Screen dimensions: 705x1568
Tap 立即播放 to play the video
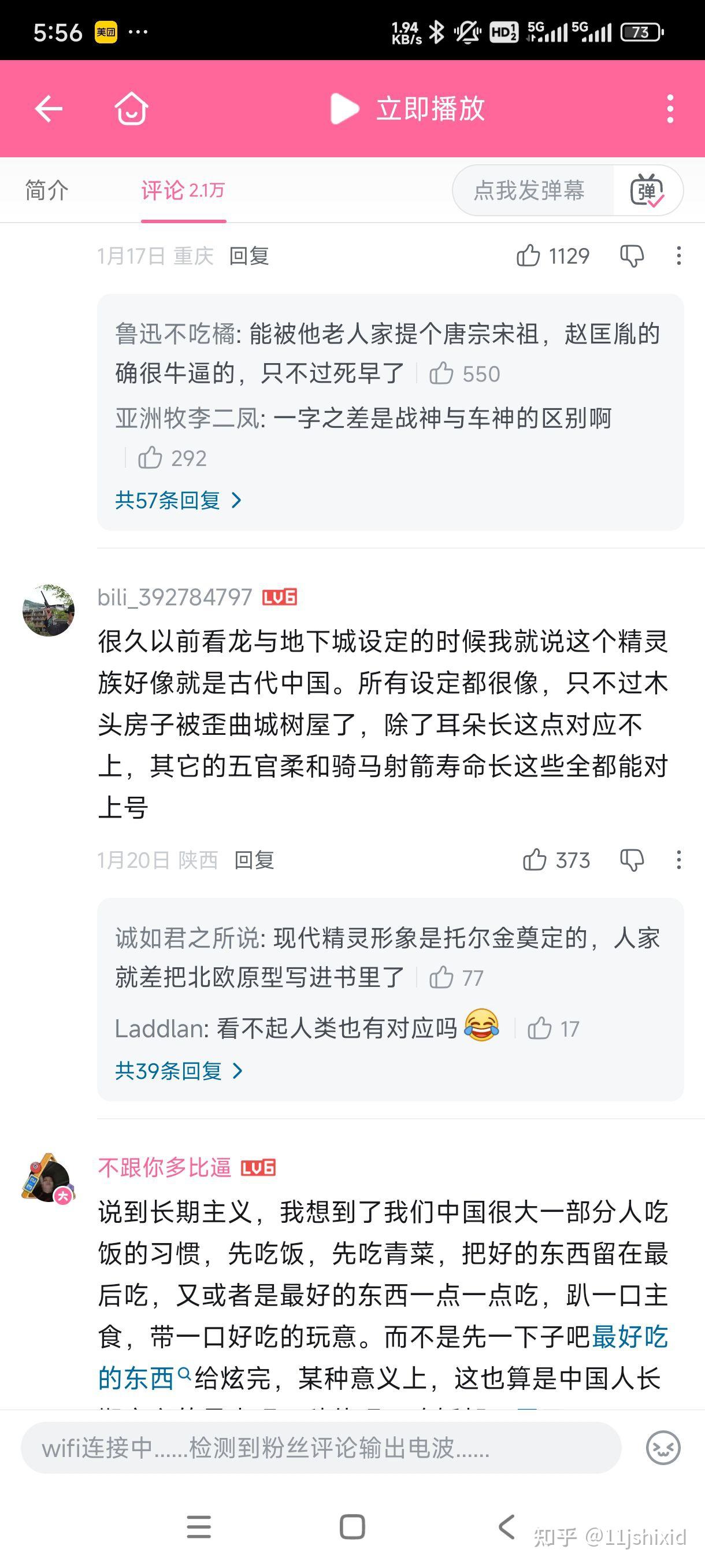[x=407, y=109]
